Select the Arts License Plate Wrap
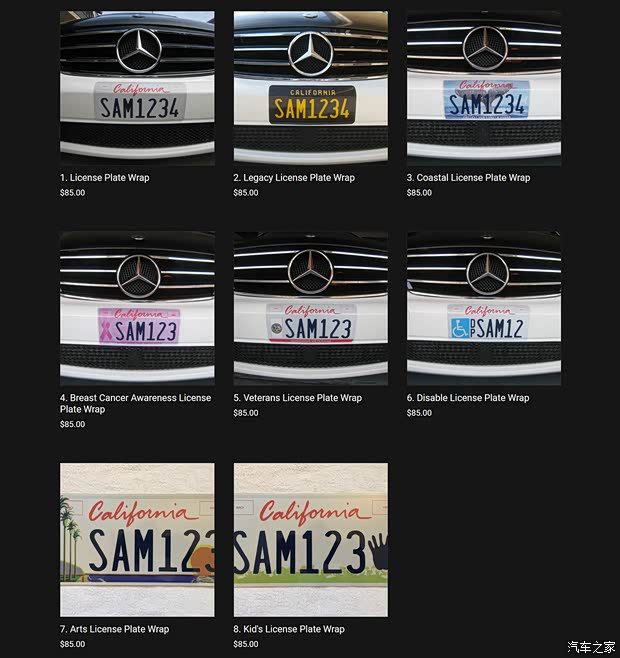This screenshot has width=620, height=658. pyautogui.click(x=137, y=539)
